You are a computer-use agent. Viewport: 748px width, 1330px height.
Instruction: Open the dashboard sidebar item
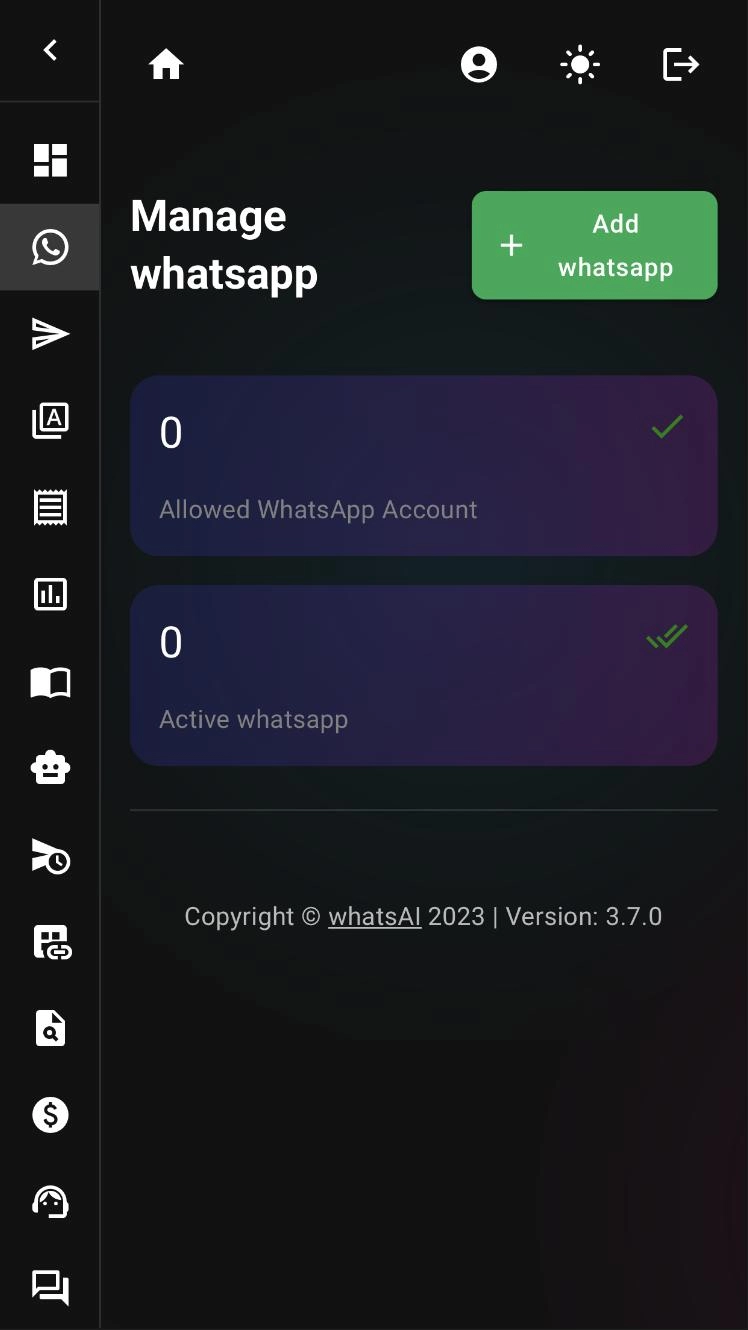[x=50, y=160]
